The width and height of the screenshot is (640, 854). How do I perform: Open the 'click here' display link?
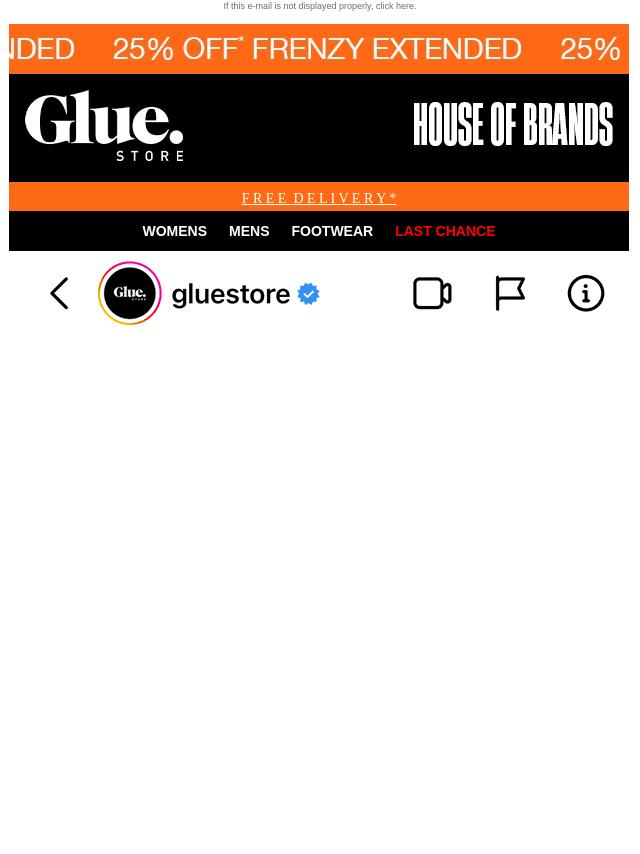(394, 6)
